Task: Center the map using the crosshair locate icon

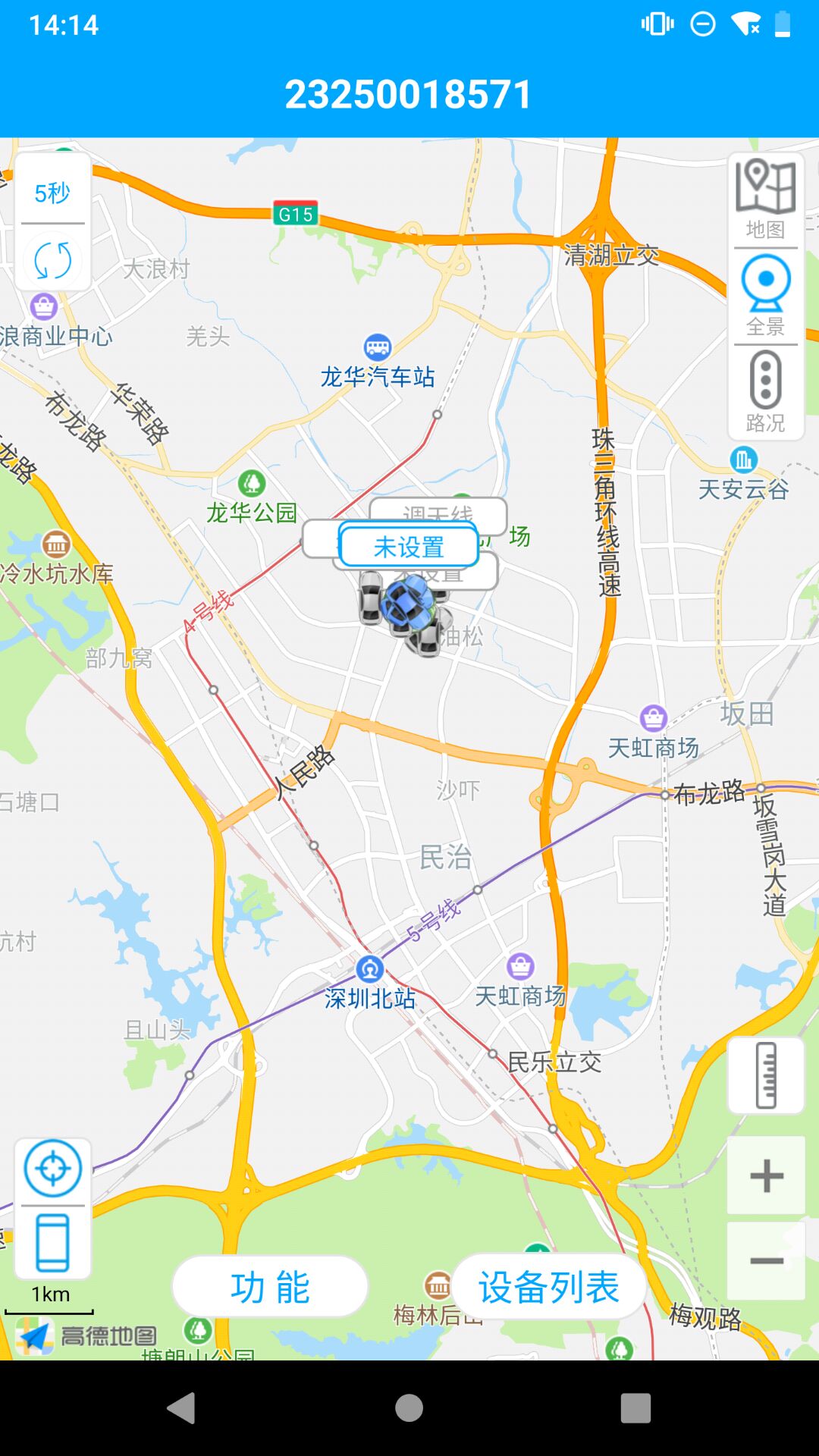Action: (52, 1169)
